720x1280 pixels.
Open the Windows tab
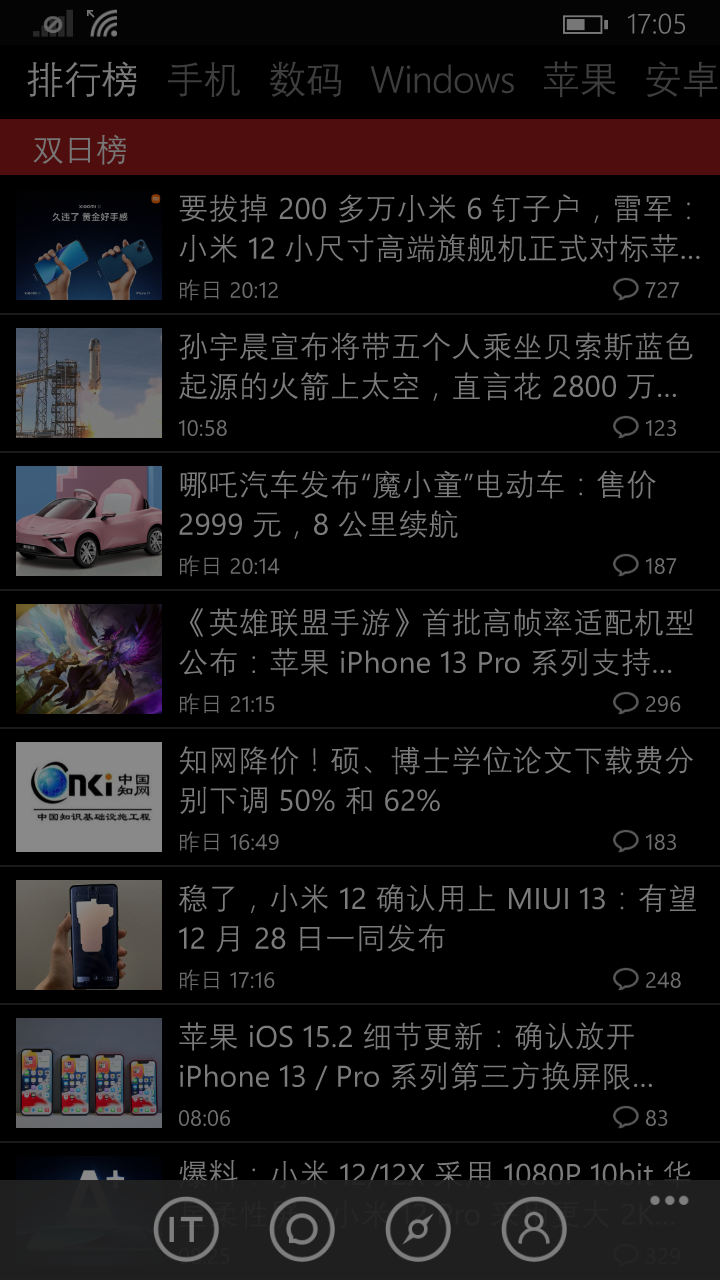click(443, 80)
